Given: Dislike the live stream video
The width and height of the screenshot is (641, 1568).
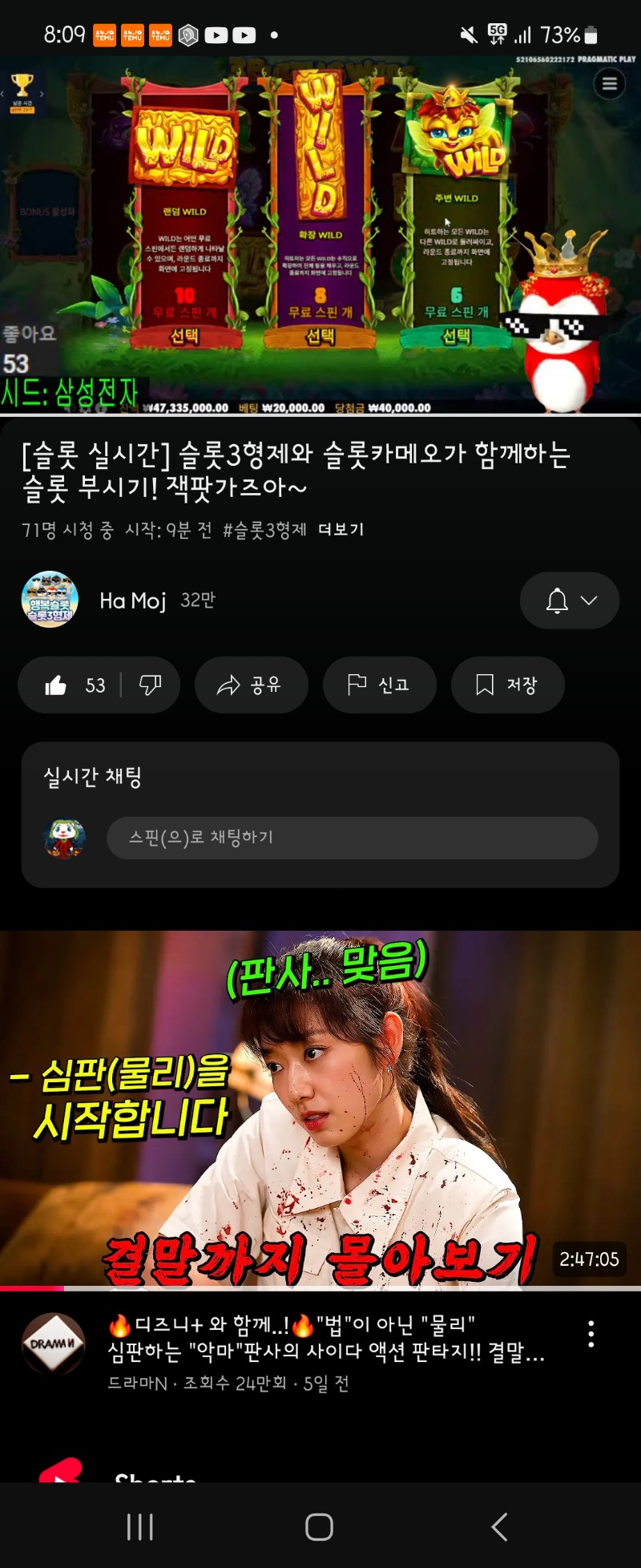Looking at the screenshot, I should (x=150, y=685).
